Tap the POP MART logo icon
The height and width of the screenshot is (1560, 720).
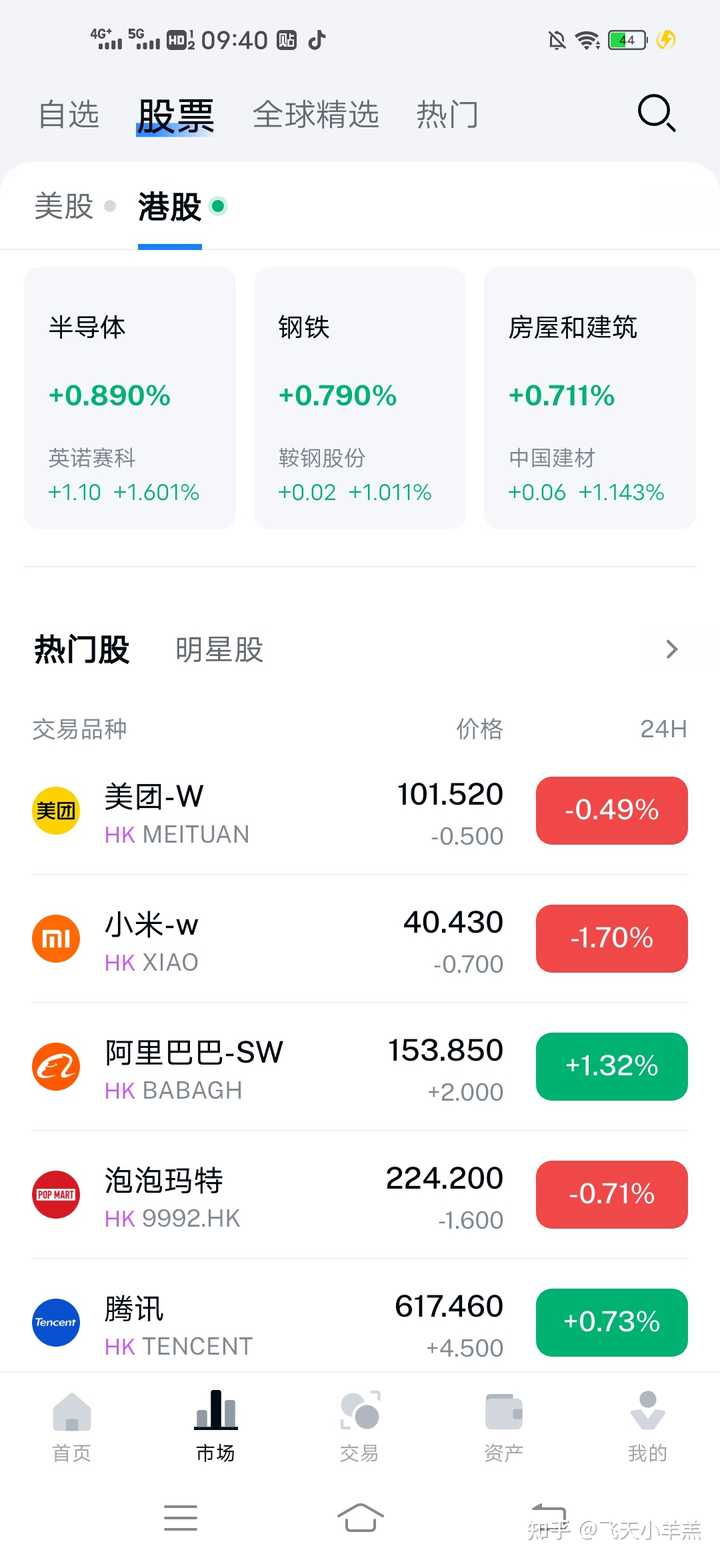pos(55,1194)
